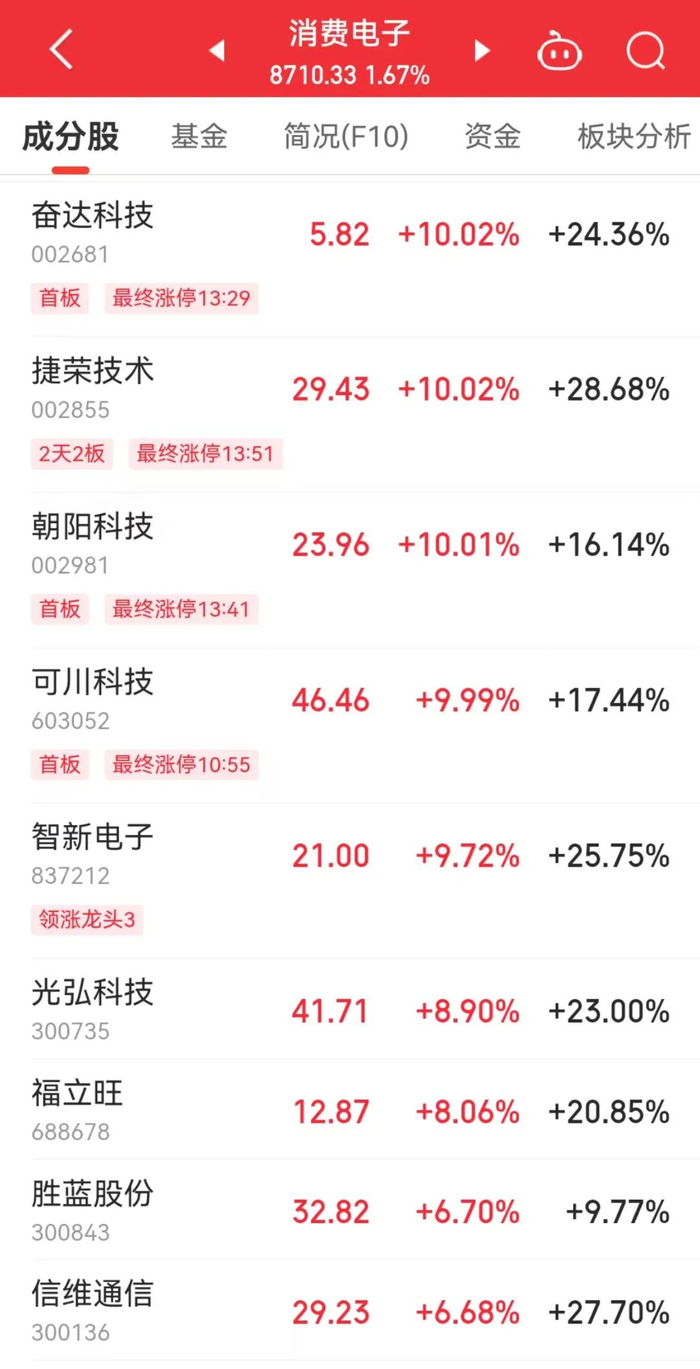The image size is (700, 1369).
Task: Open the robot assistant icon
Action: (x=560, y=50)
